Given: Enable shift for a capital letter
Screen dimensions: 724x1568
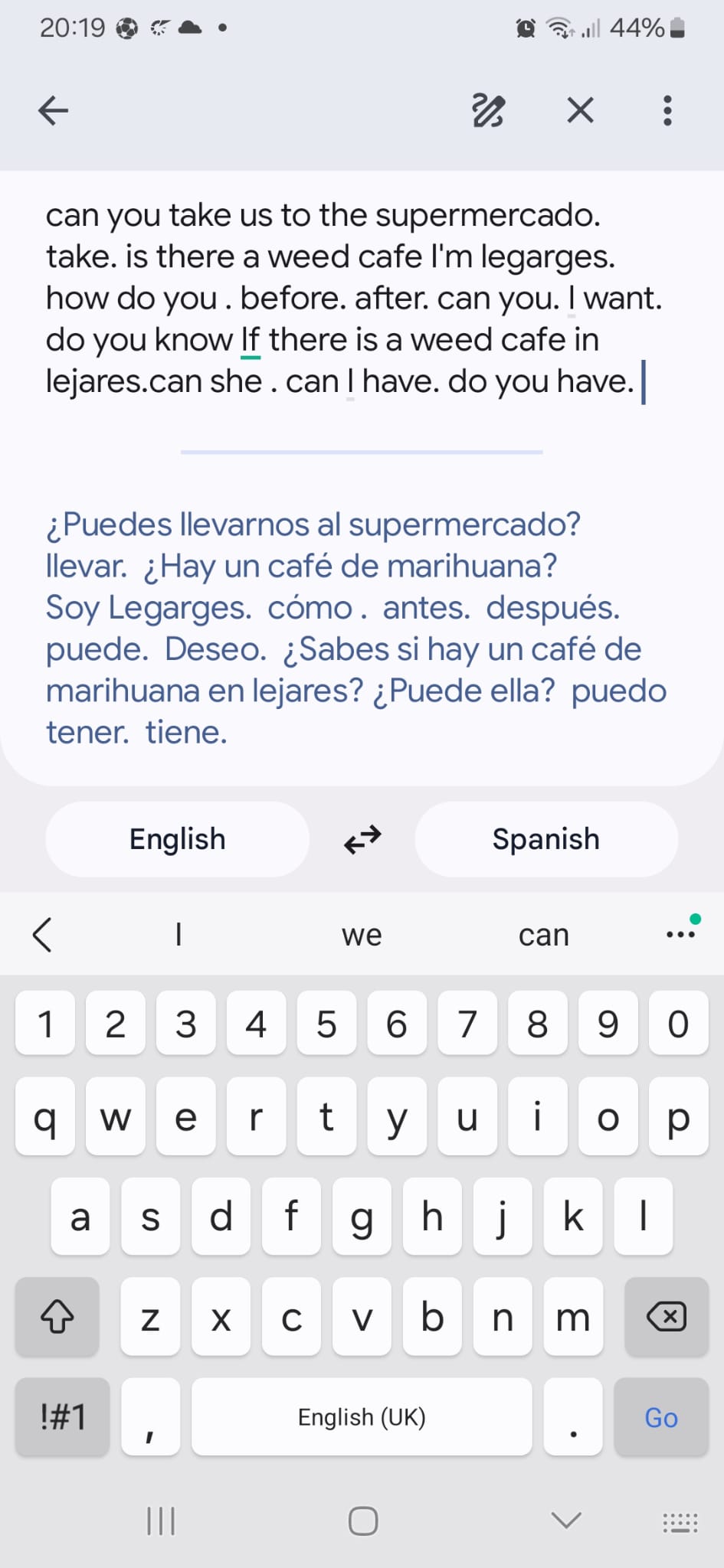Looking at the screenshot, I should [57, 1317].
